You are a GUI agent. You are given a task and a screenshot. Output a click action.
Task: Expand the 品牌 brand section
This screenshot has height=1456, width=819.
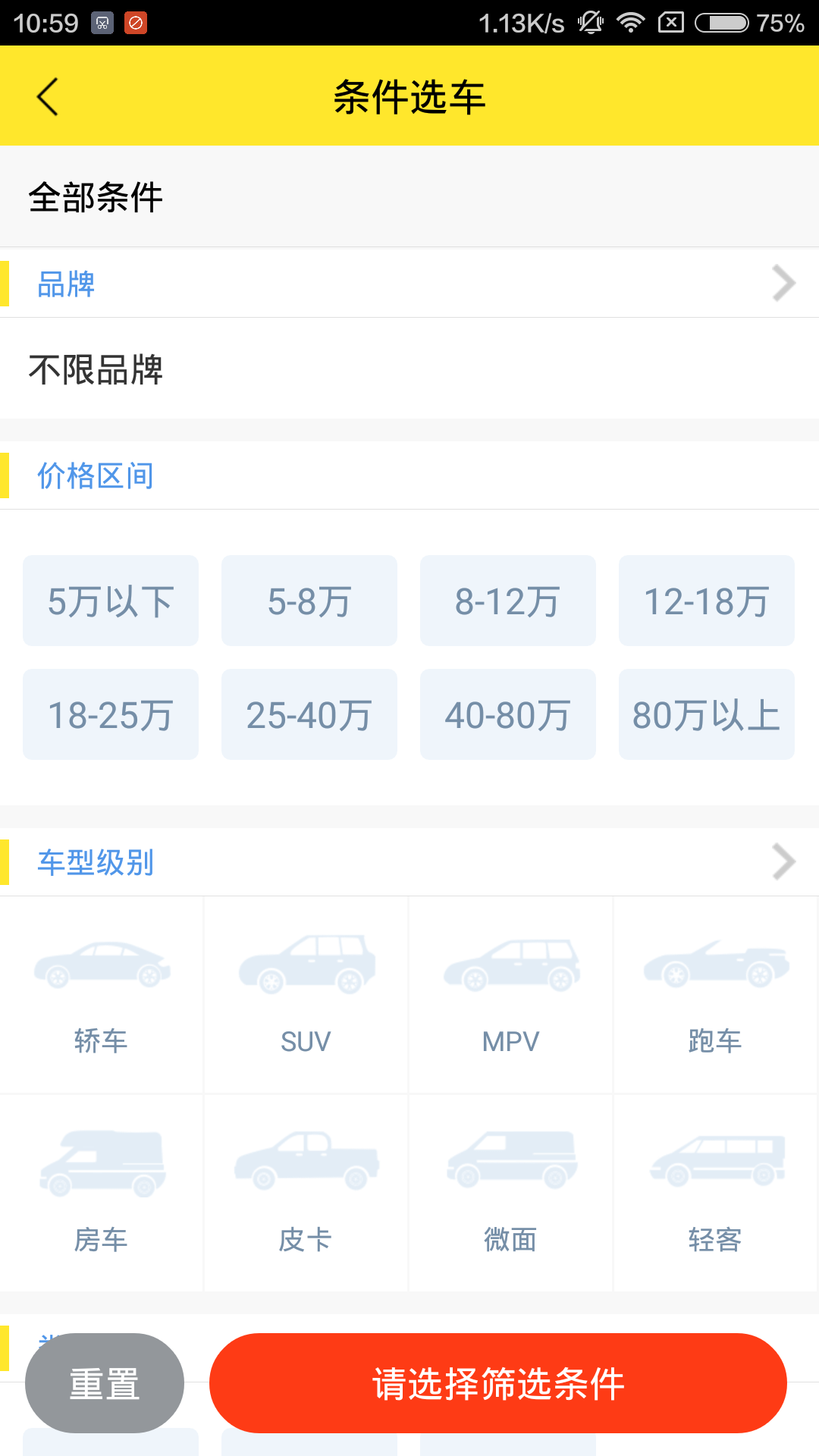[x=409, y=284]
